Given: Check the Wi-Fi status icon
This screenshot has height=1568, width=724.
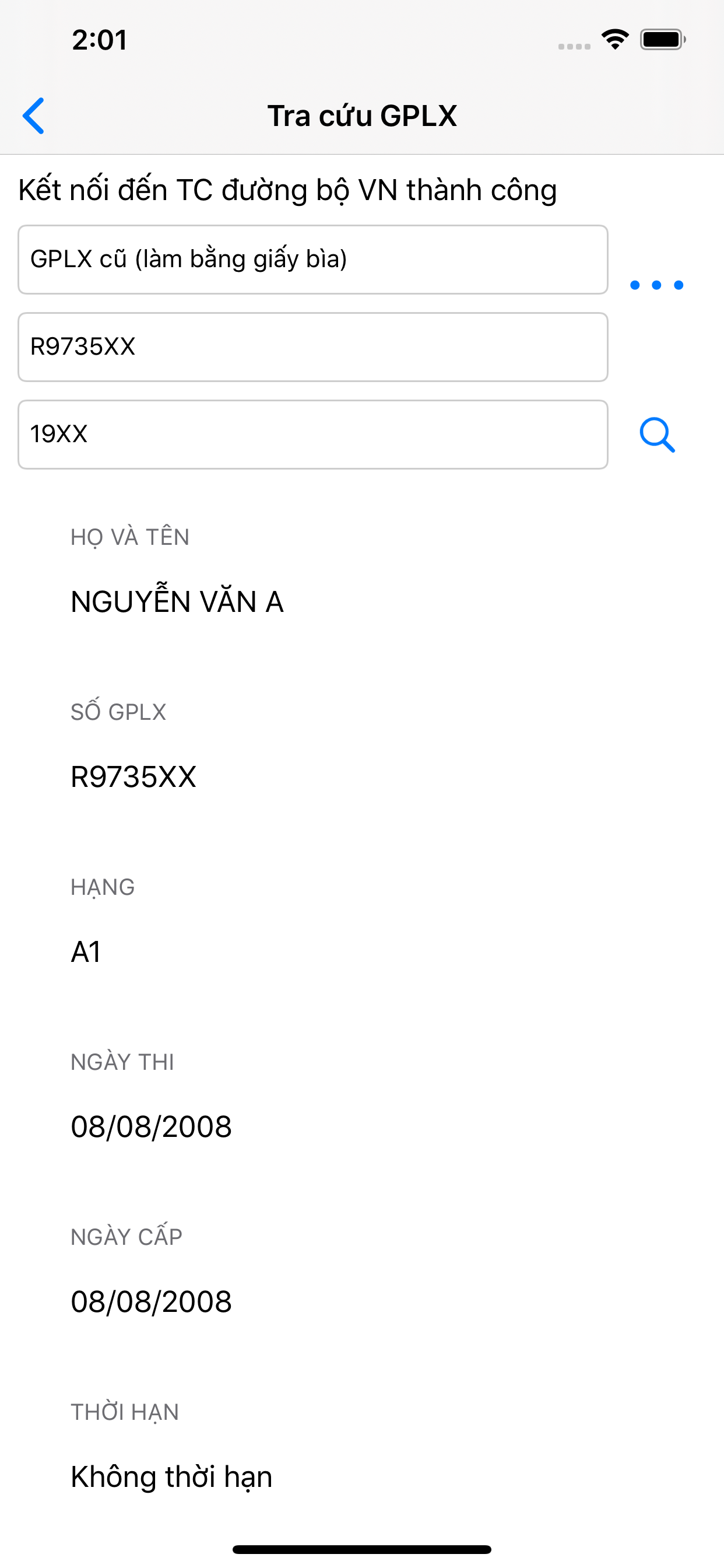Looking at the screenshot, I should (x=614, y=39).
